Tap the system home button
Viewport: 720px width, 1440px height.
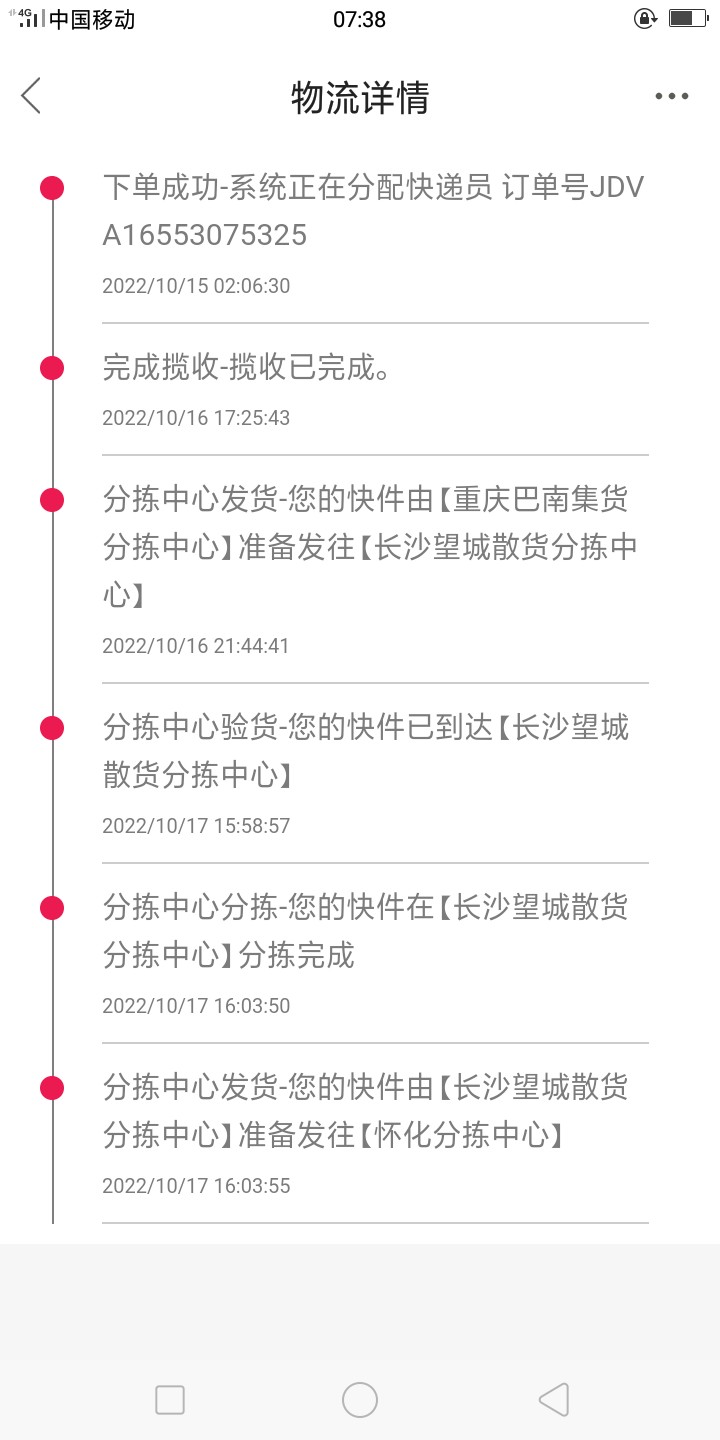tap(360, 1400)
